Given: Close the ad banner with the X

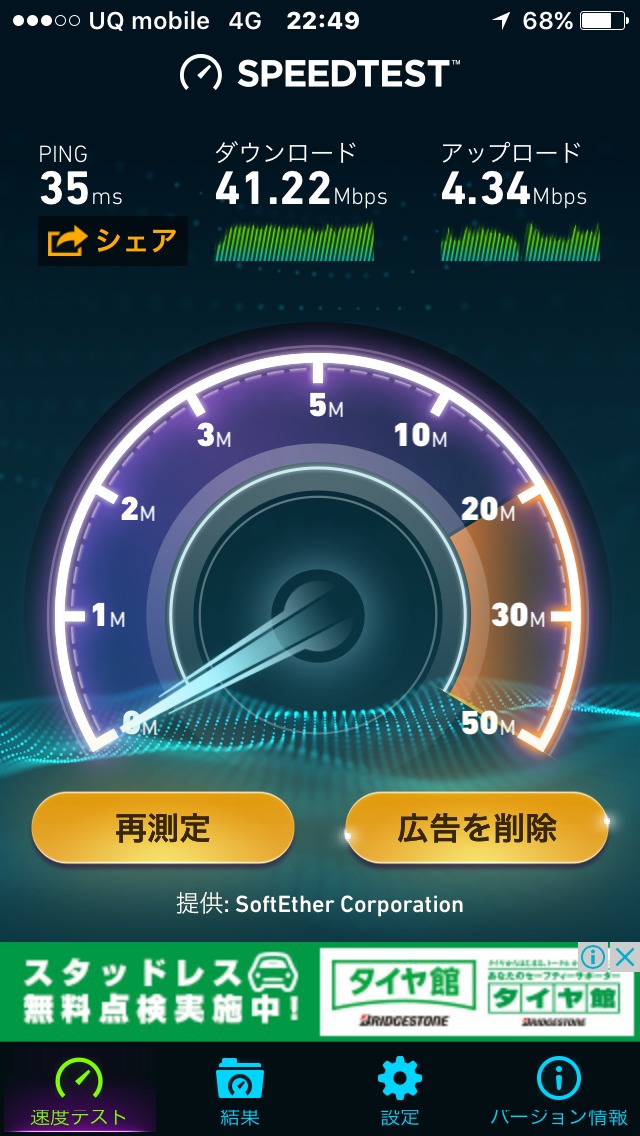Looking at the screenshot, I should pos(625,957).
